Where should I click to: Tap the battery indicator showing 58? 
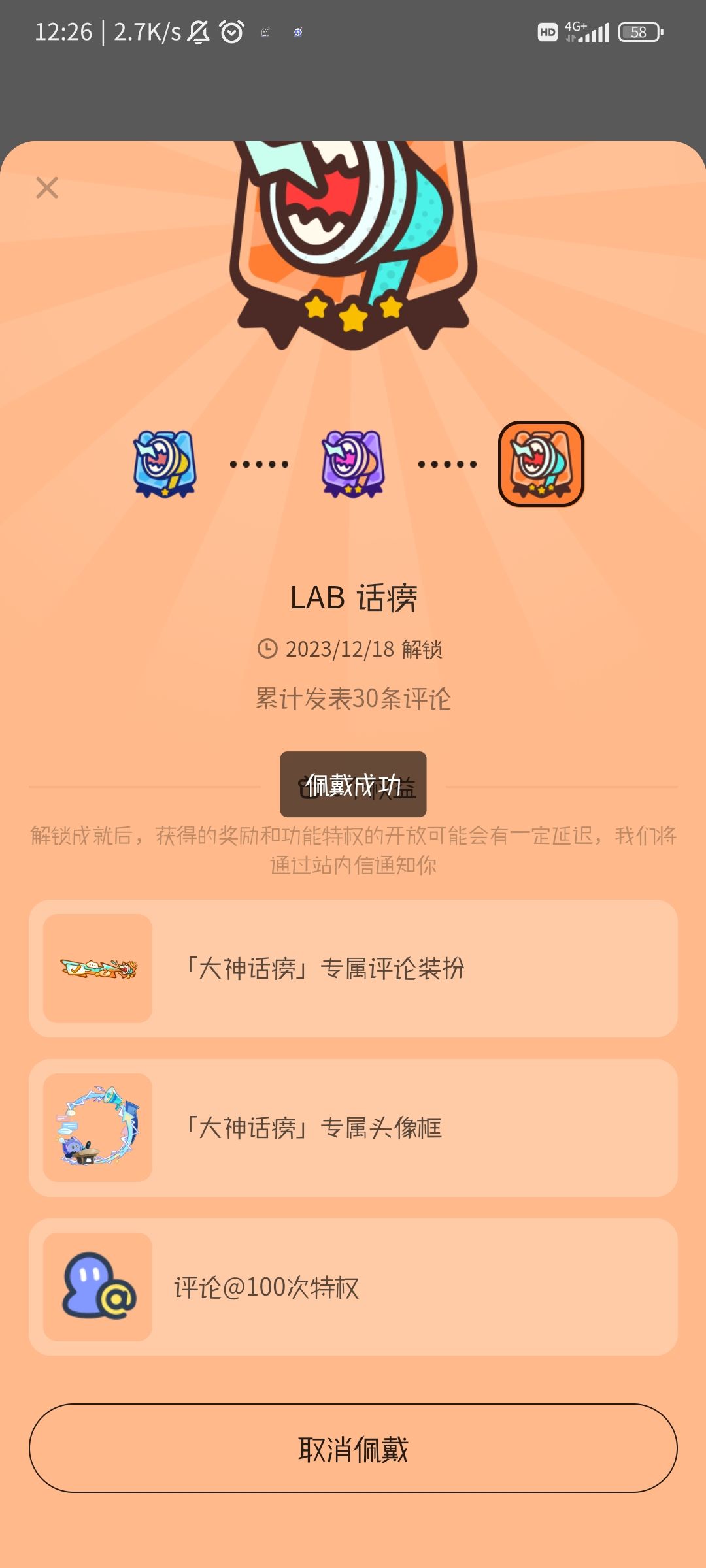638,30
